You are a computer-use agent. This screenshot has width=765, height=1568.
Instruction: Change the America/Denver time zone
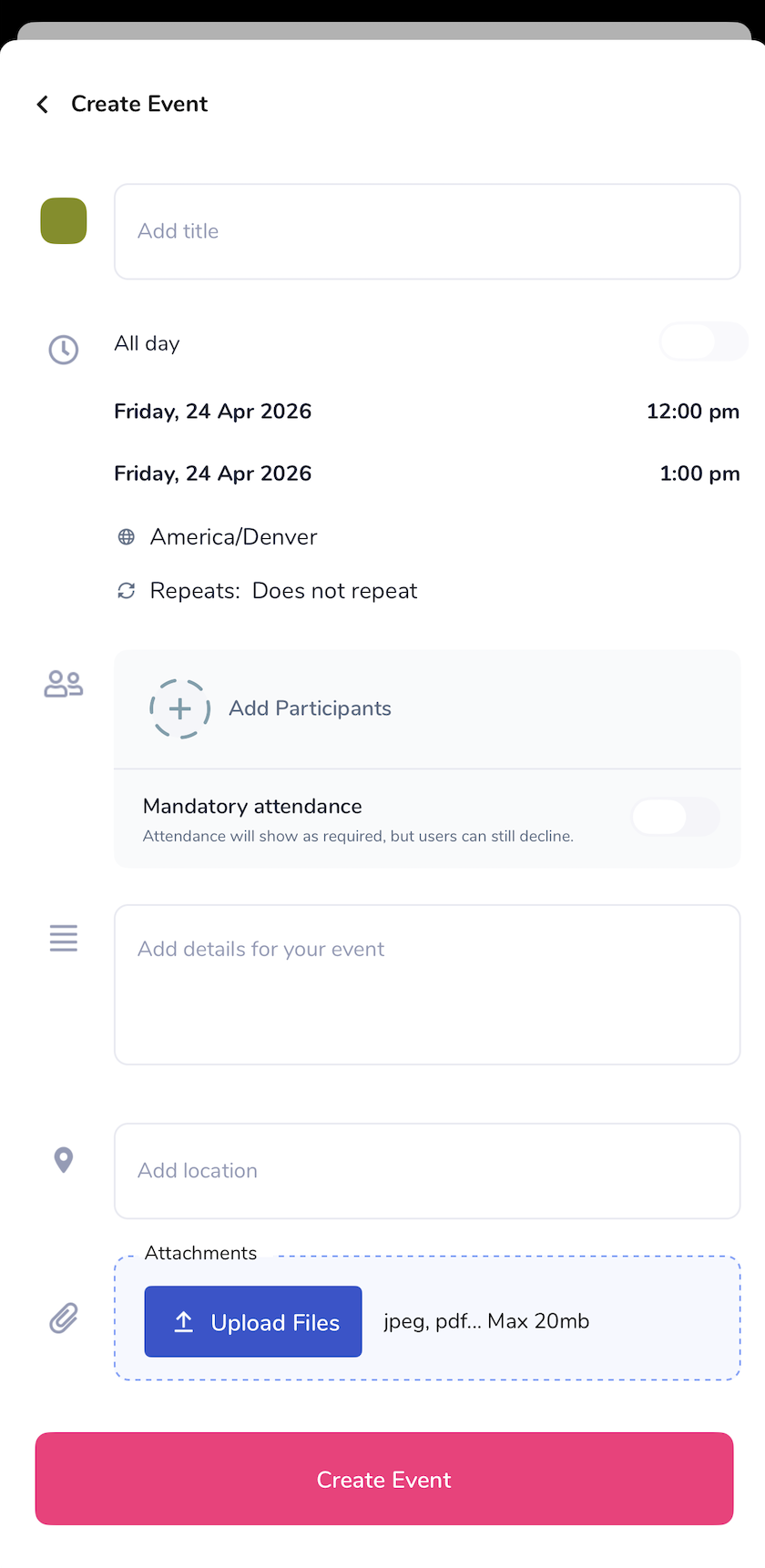click(x=233, y=537)
